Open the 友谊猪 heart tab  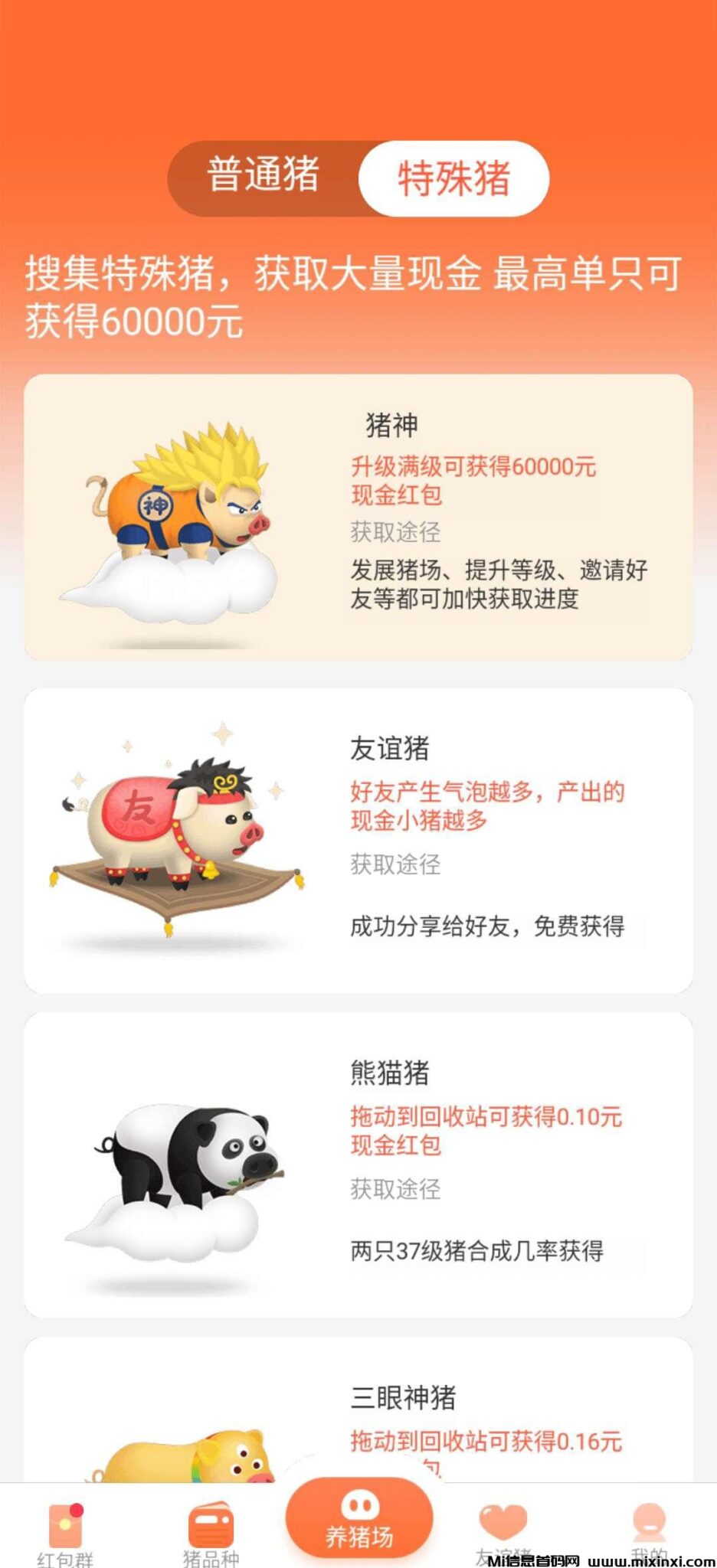pos(503,1527)
